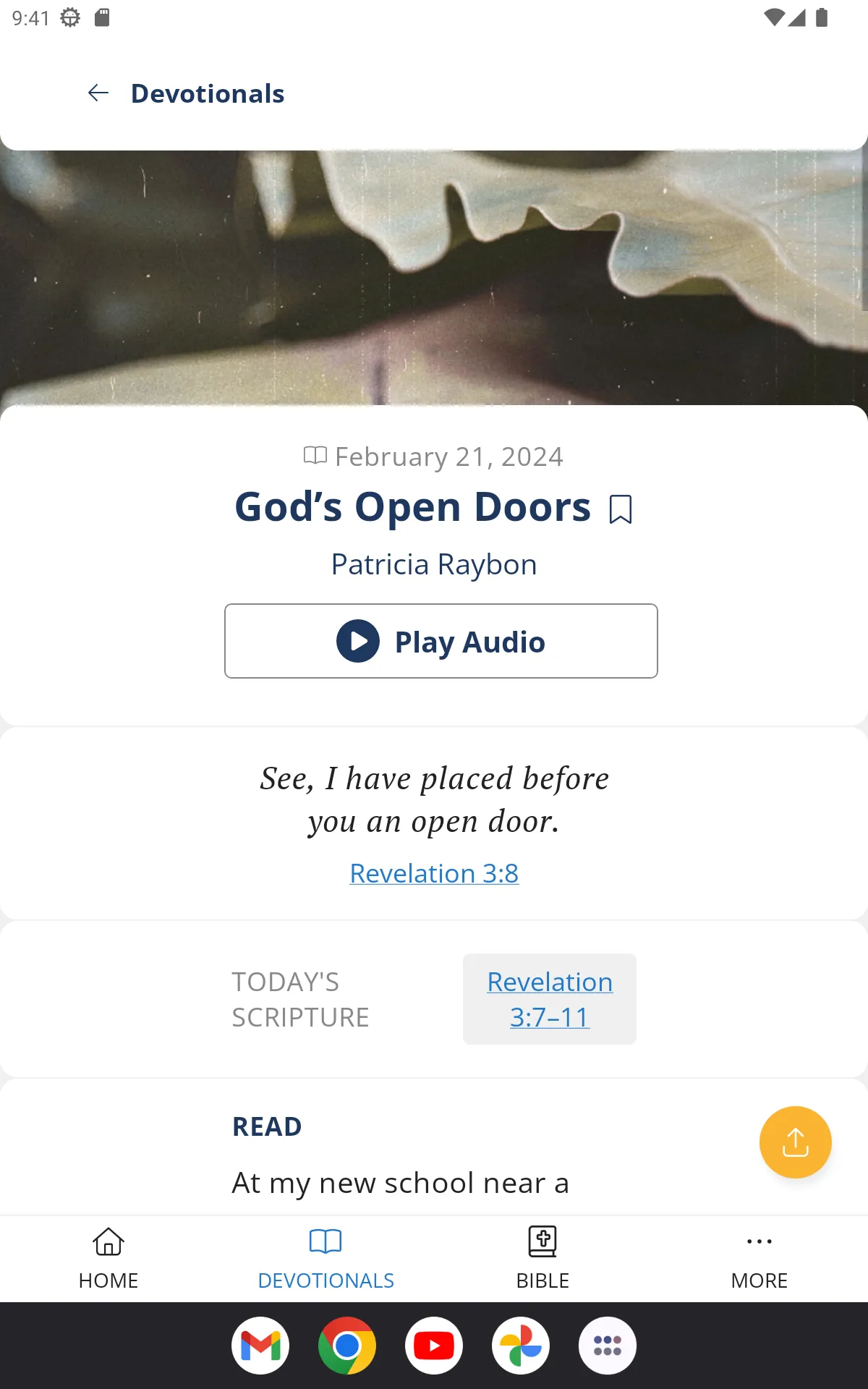Open Revelation 3:8 scripture reference

click(x=434, y=874)
